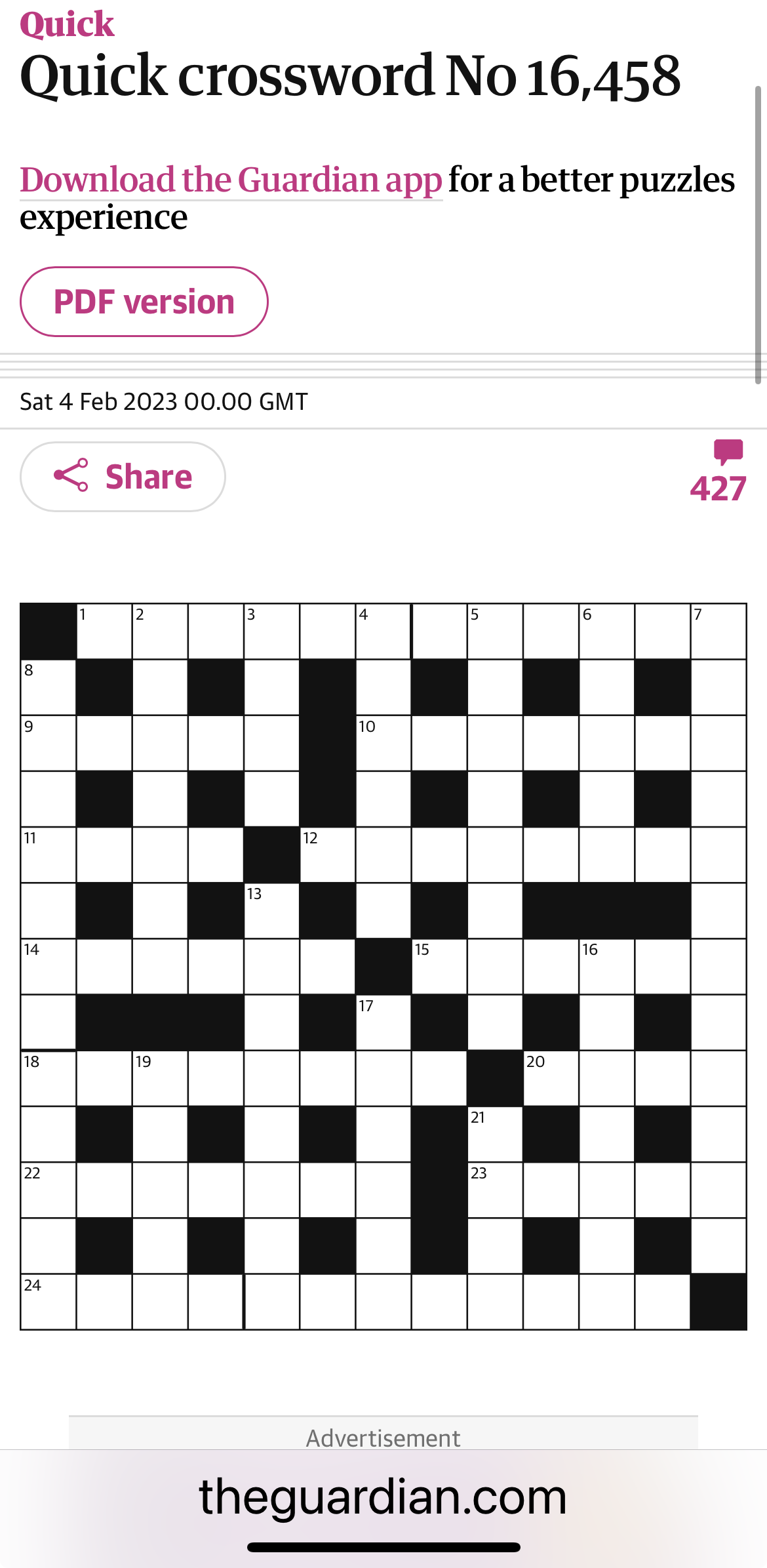Select crossword cell numbered 12
Viewport: 767px width, 1568px height.
[328, 855]
